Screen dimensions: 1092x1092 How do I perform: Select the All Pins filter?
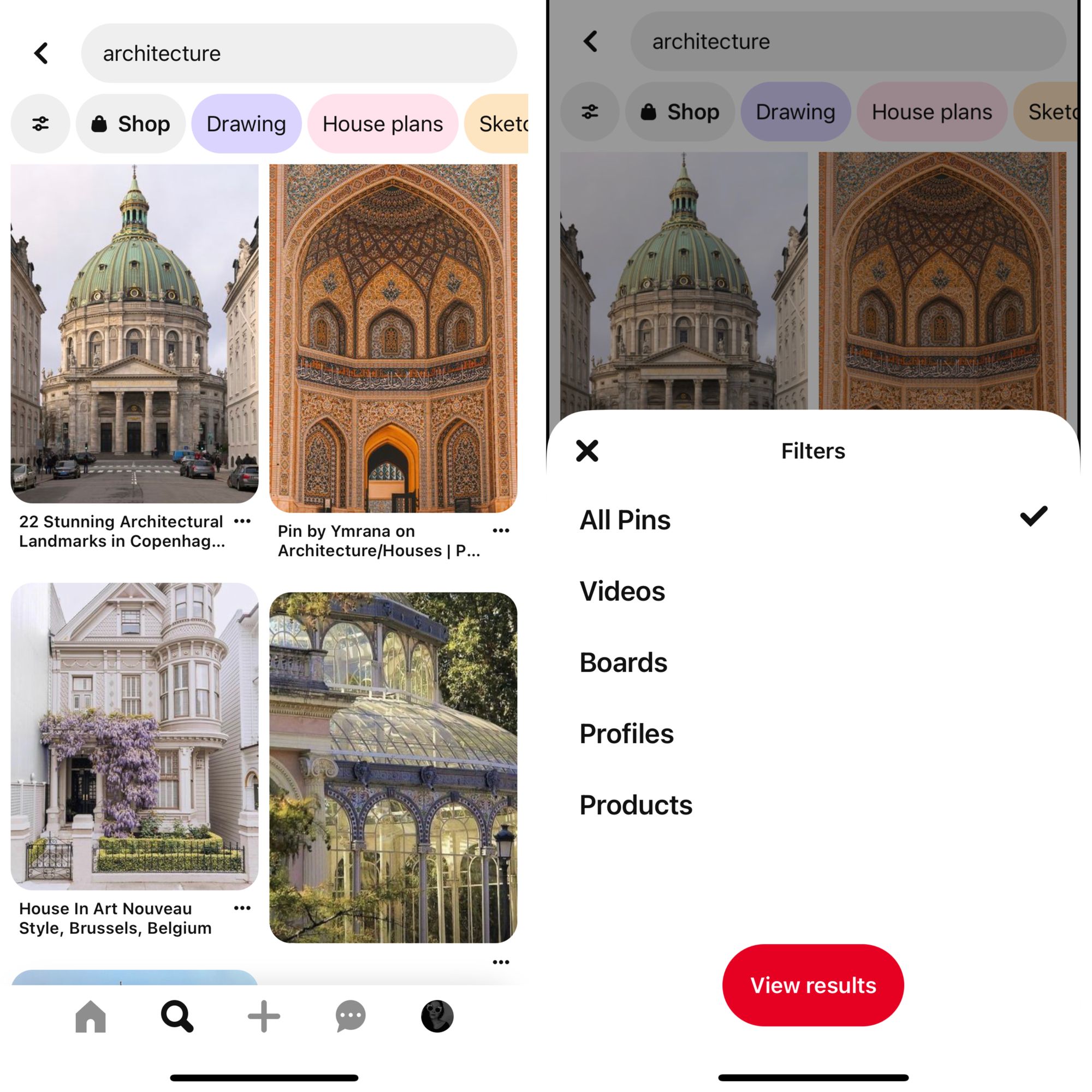pyautogui.click(x=625, y=519)
